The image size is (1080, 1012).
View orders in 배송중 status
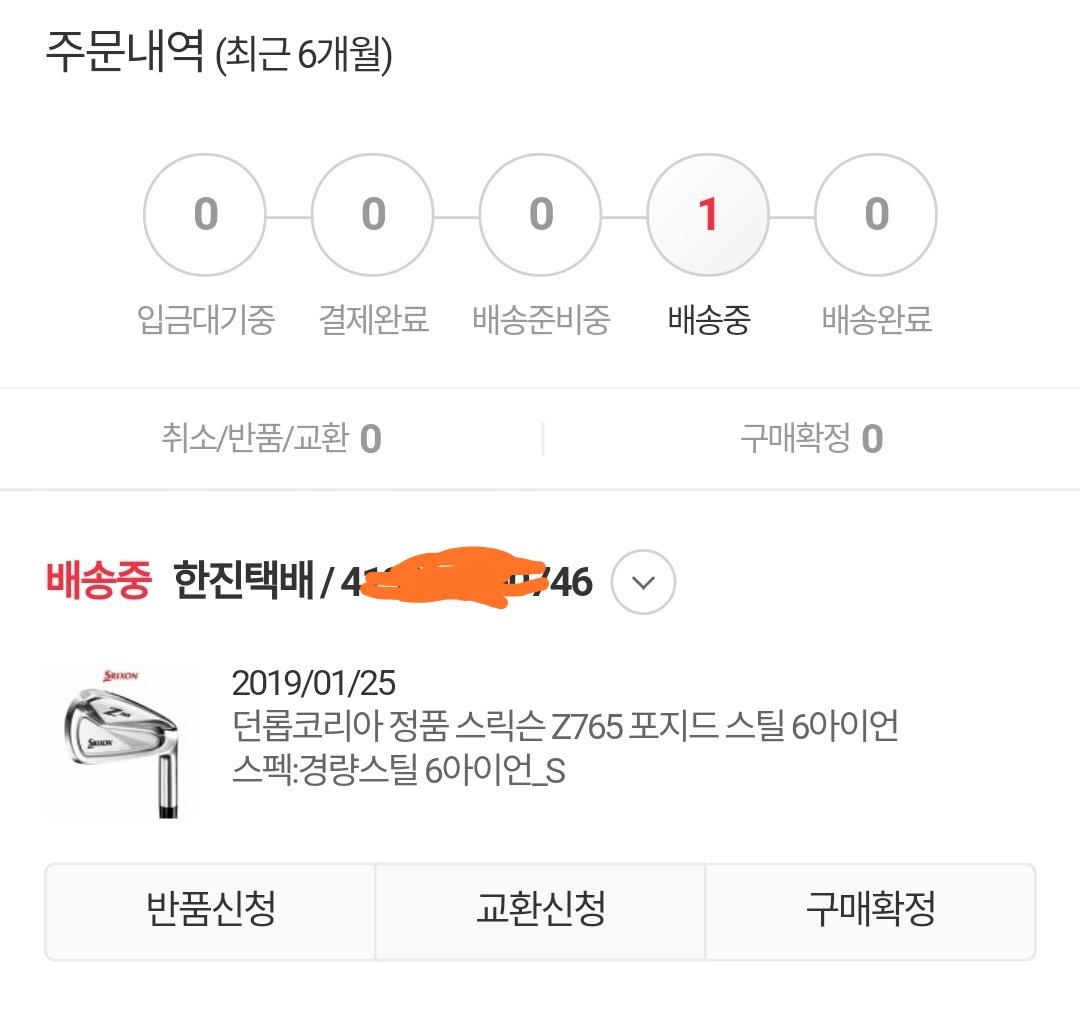tap(708, 215)
